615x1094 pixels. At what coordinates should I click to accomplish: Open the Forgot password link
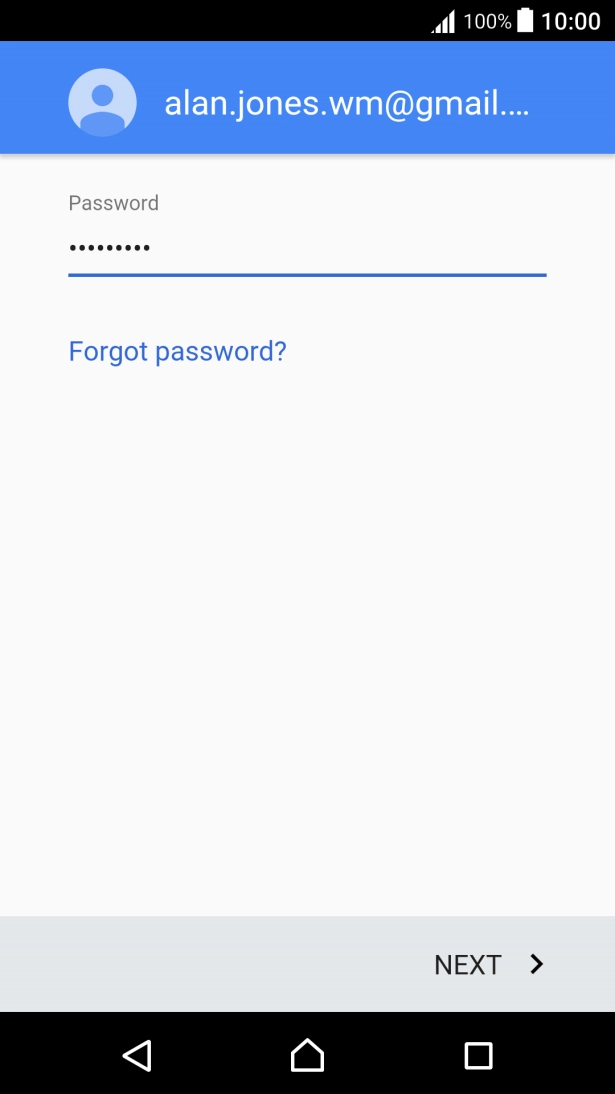click(177, 352)
